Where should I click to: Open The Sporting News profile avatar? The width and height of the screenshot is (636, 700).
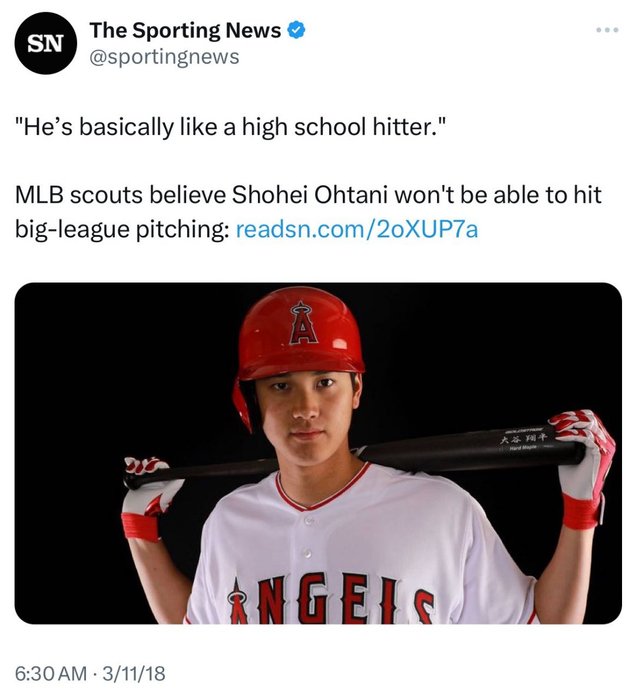(45, 44)
